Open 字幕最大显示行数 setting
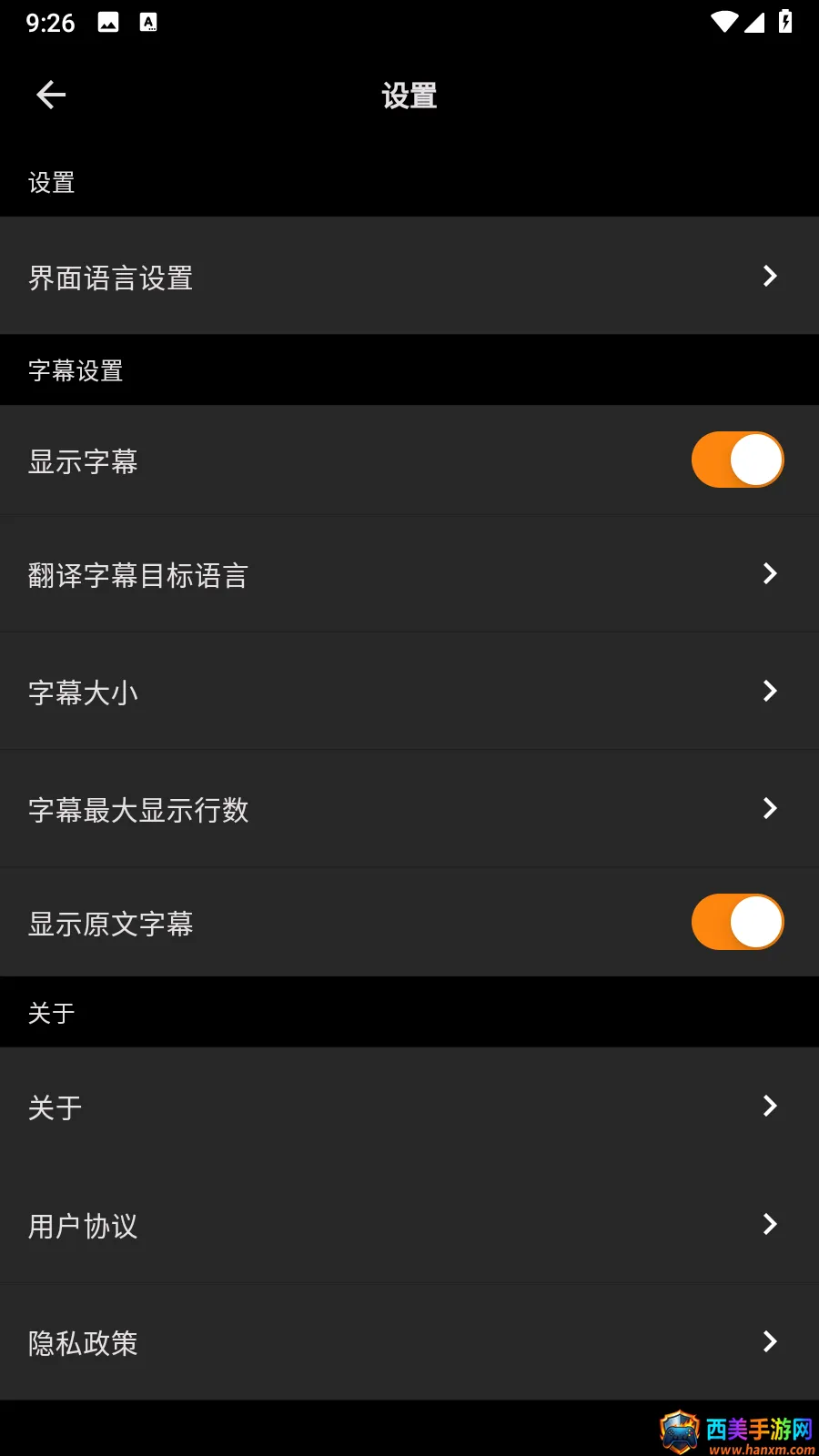The width and height of the screenshot is (819, 1456). click(409, 808)
